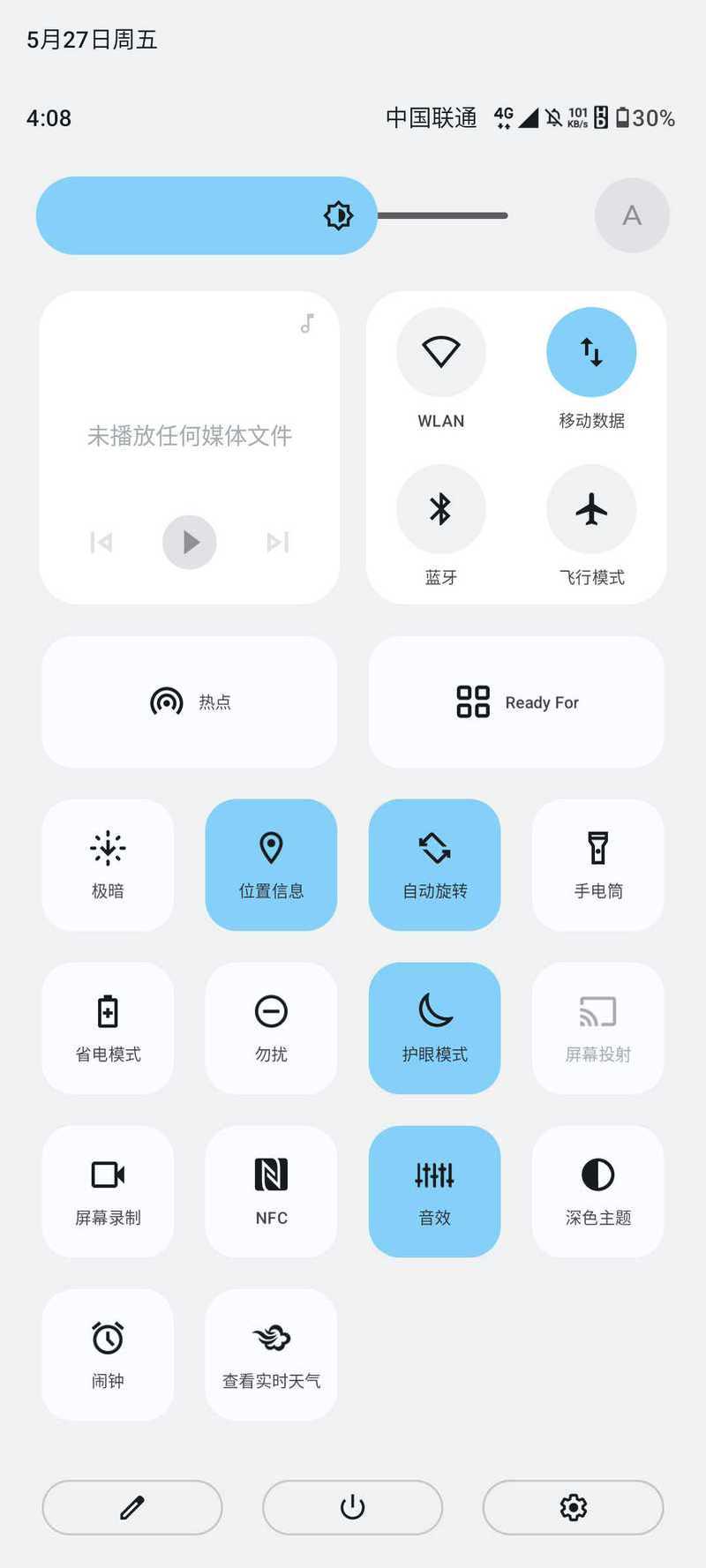Turn off auto-rotate (自动旋转)

click(x=434, y=865)
